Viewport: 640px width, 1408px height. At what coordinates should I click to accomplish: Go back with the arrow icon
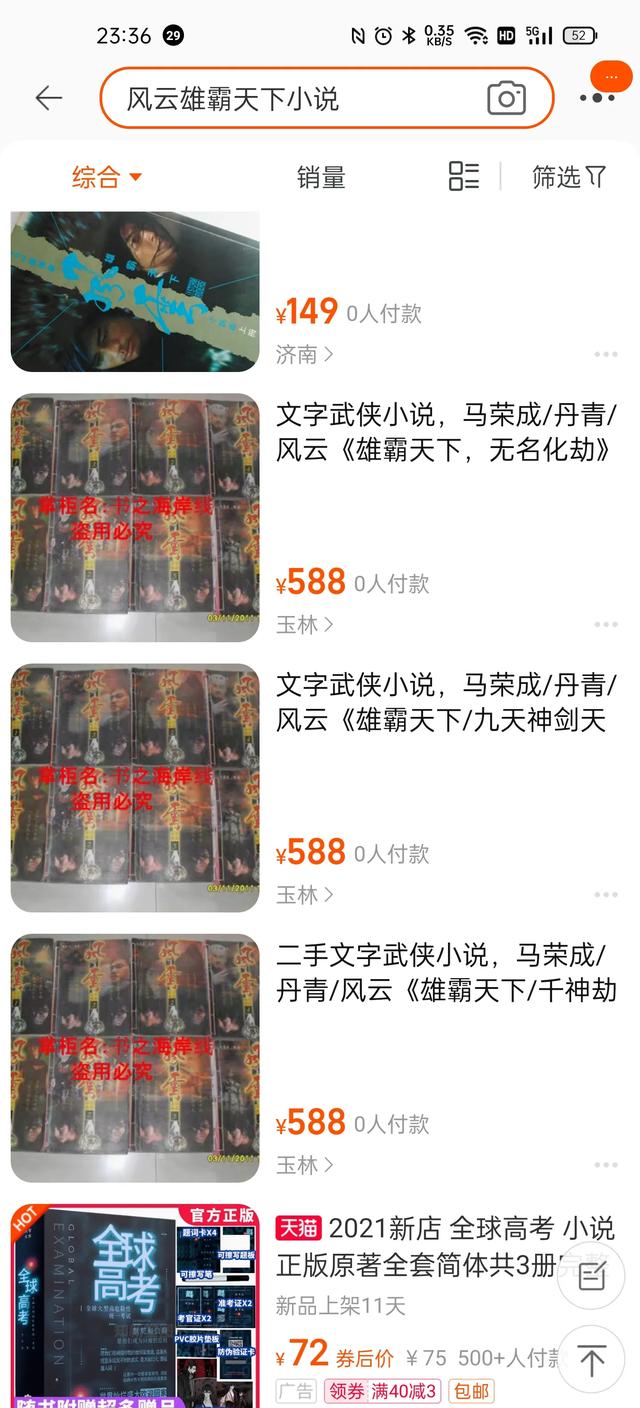coord(48,97)
